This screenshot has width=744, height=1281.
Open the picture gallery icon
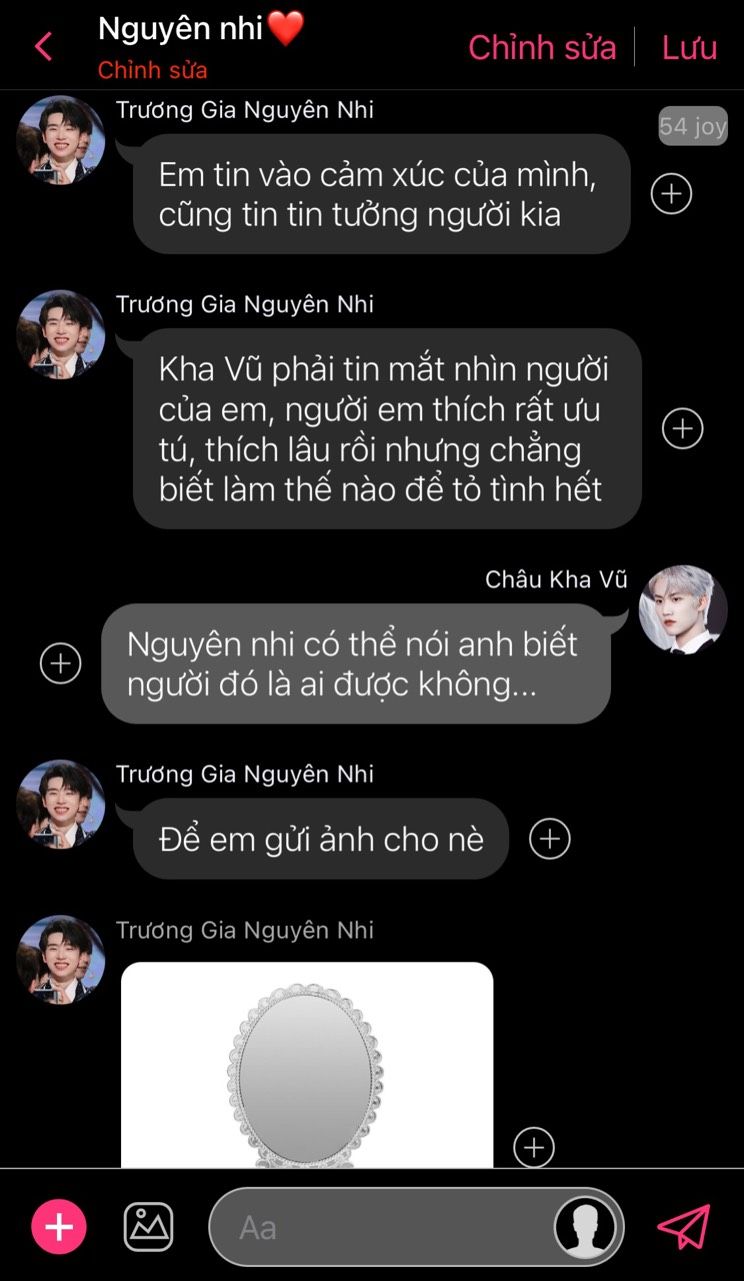[x=148, y=1227]
